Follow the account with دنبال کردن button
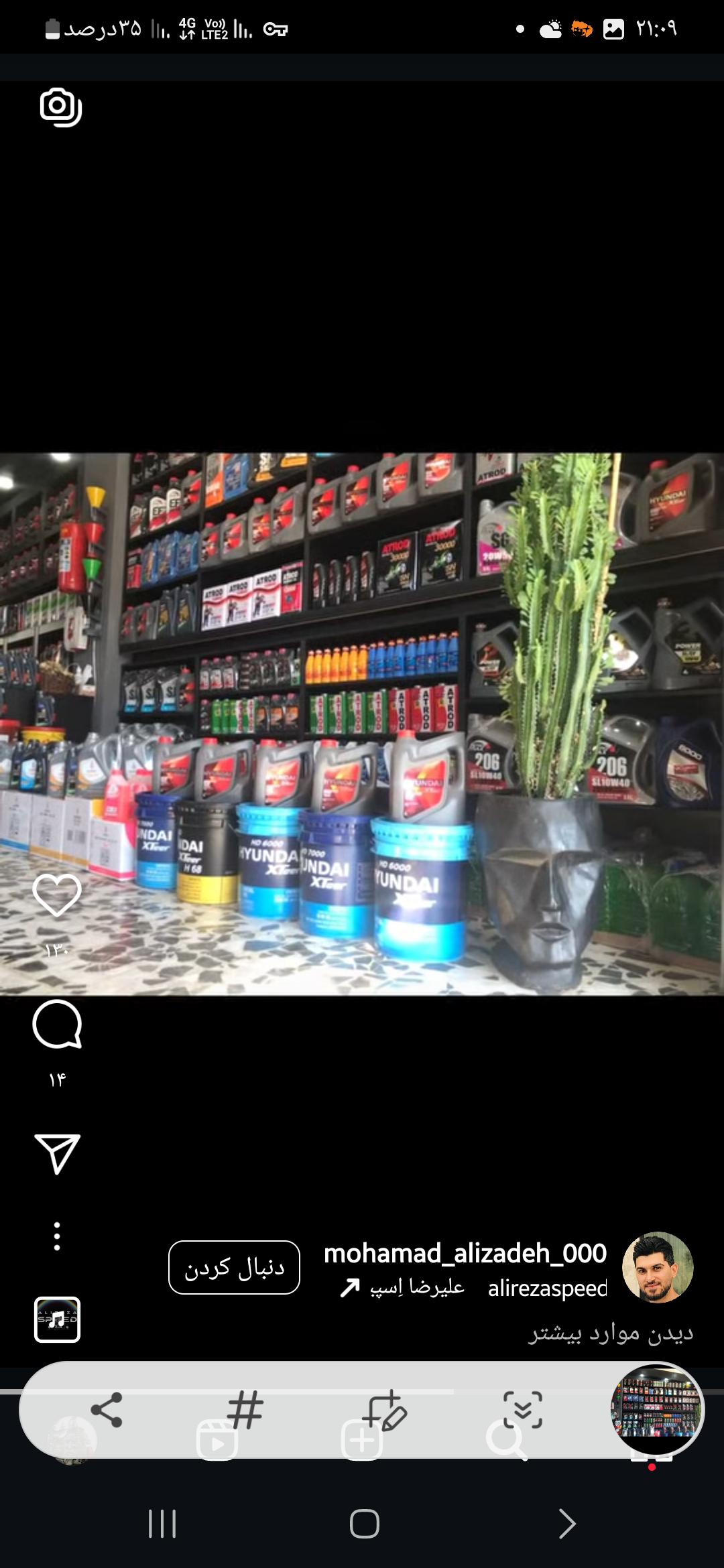The image size is (724, 1568). point(234,1267)
